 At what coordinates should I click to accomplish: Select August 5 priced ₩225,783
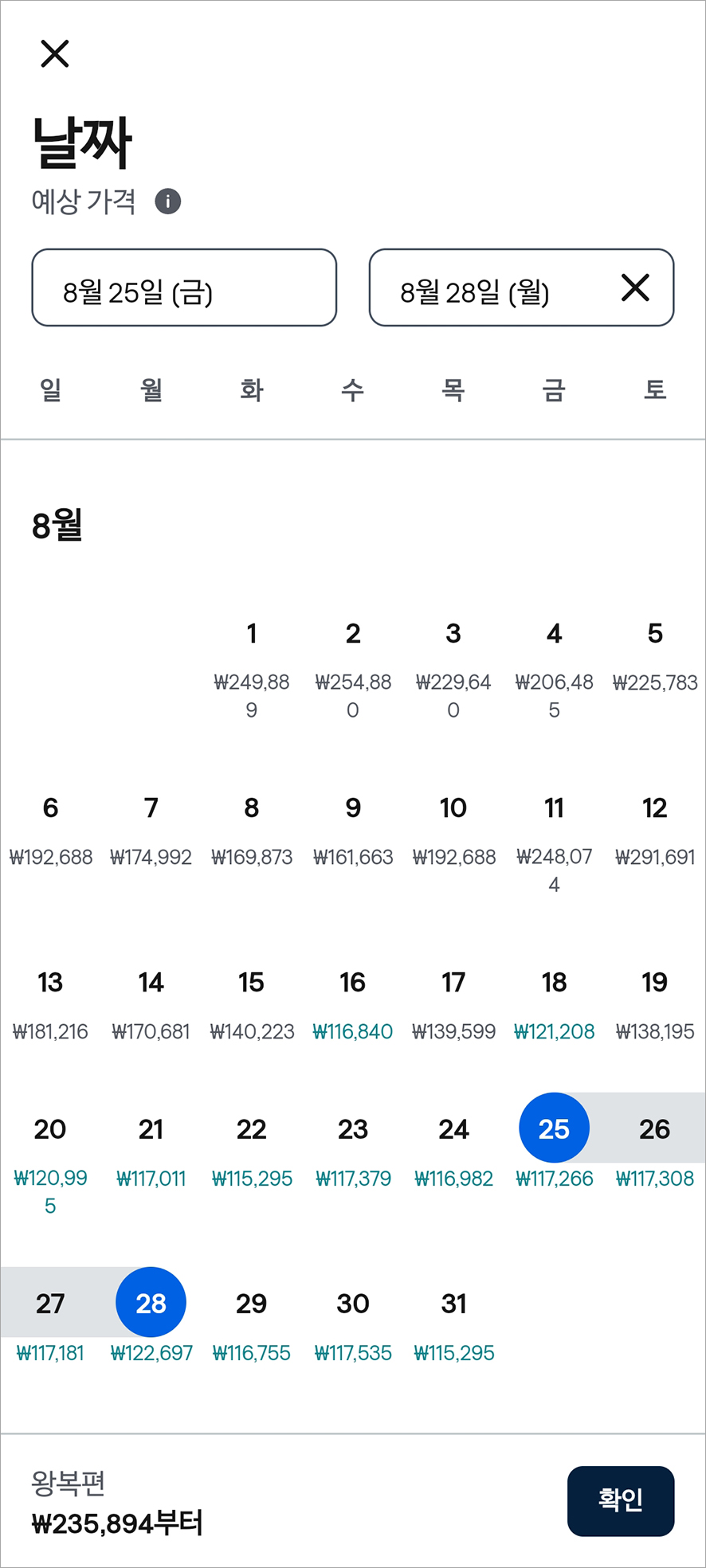click(x=655, y=656)
